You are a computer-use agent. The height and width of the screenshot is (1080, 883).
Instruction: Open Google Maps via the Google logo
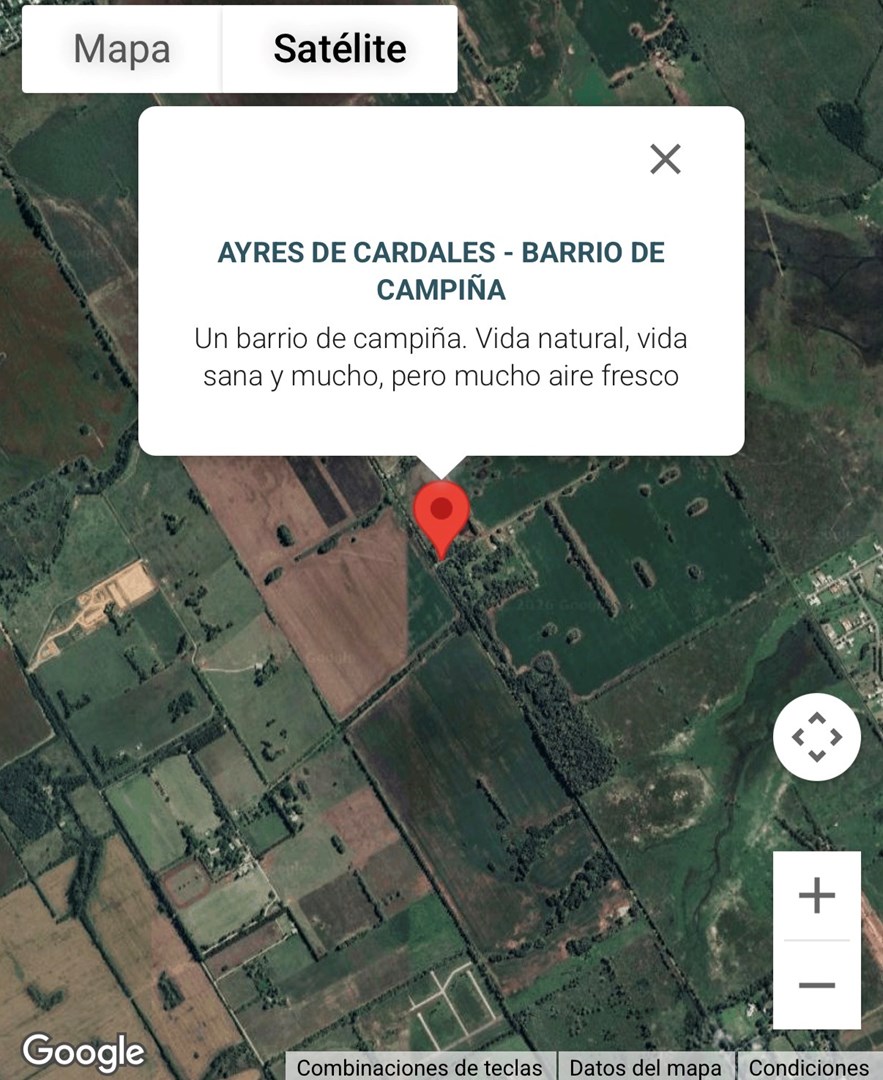coord(84,1052)
